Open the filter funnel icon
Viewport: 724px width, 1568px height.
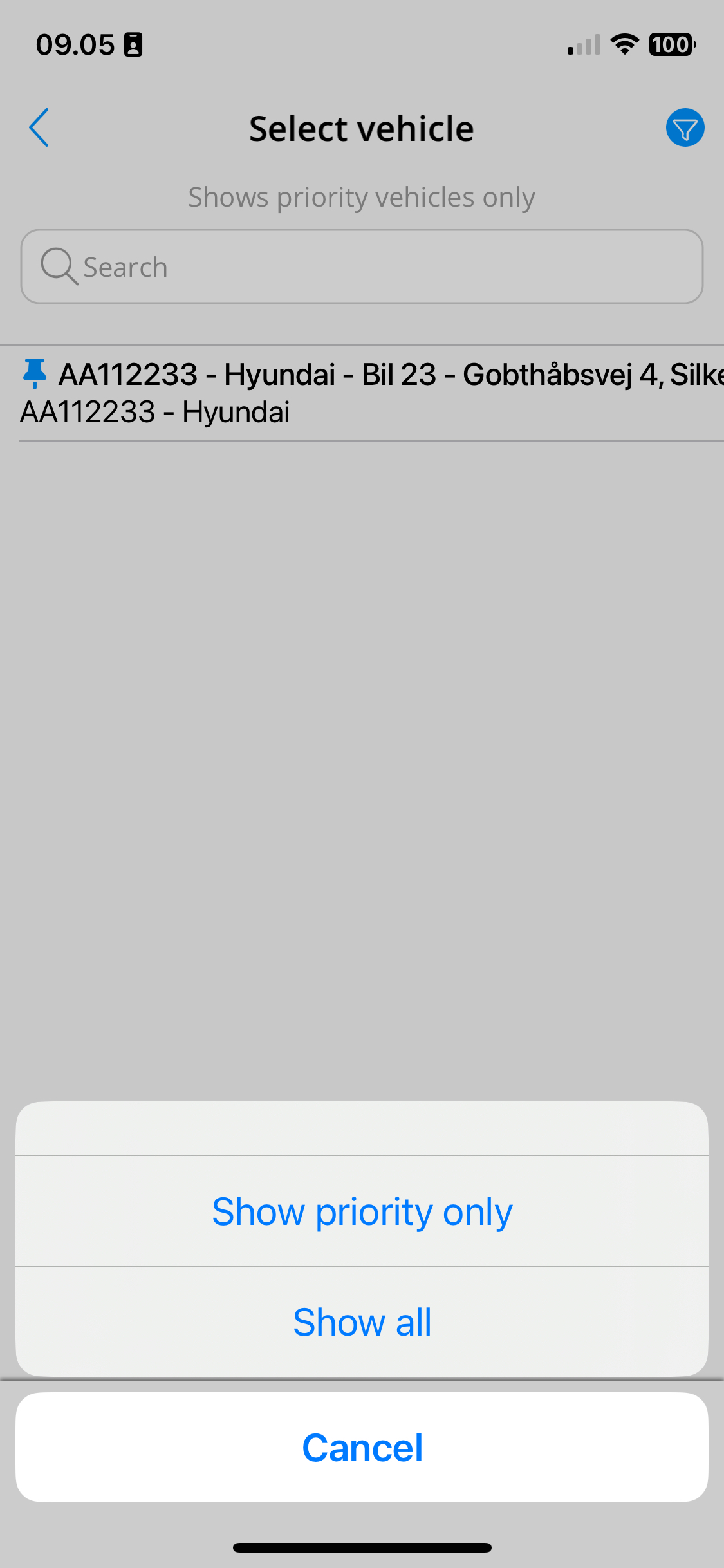685,127
